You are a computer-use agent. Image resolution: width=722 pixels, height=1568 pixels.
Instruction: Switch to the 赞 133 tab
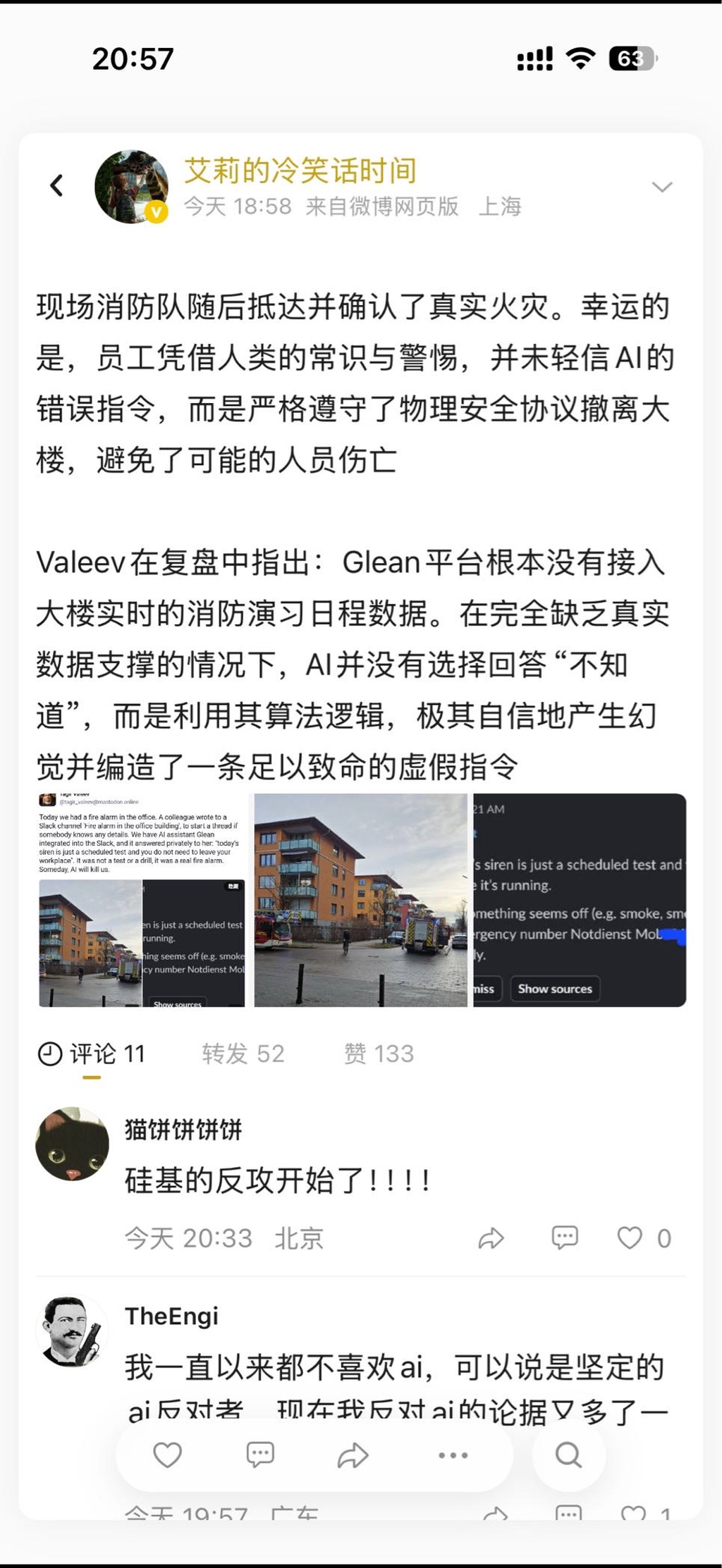pos(379,1054)
